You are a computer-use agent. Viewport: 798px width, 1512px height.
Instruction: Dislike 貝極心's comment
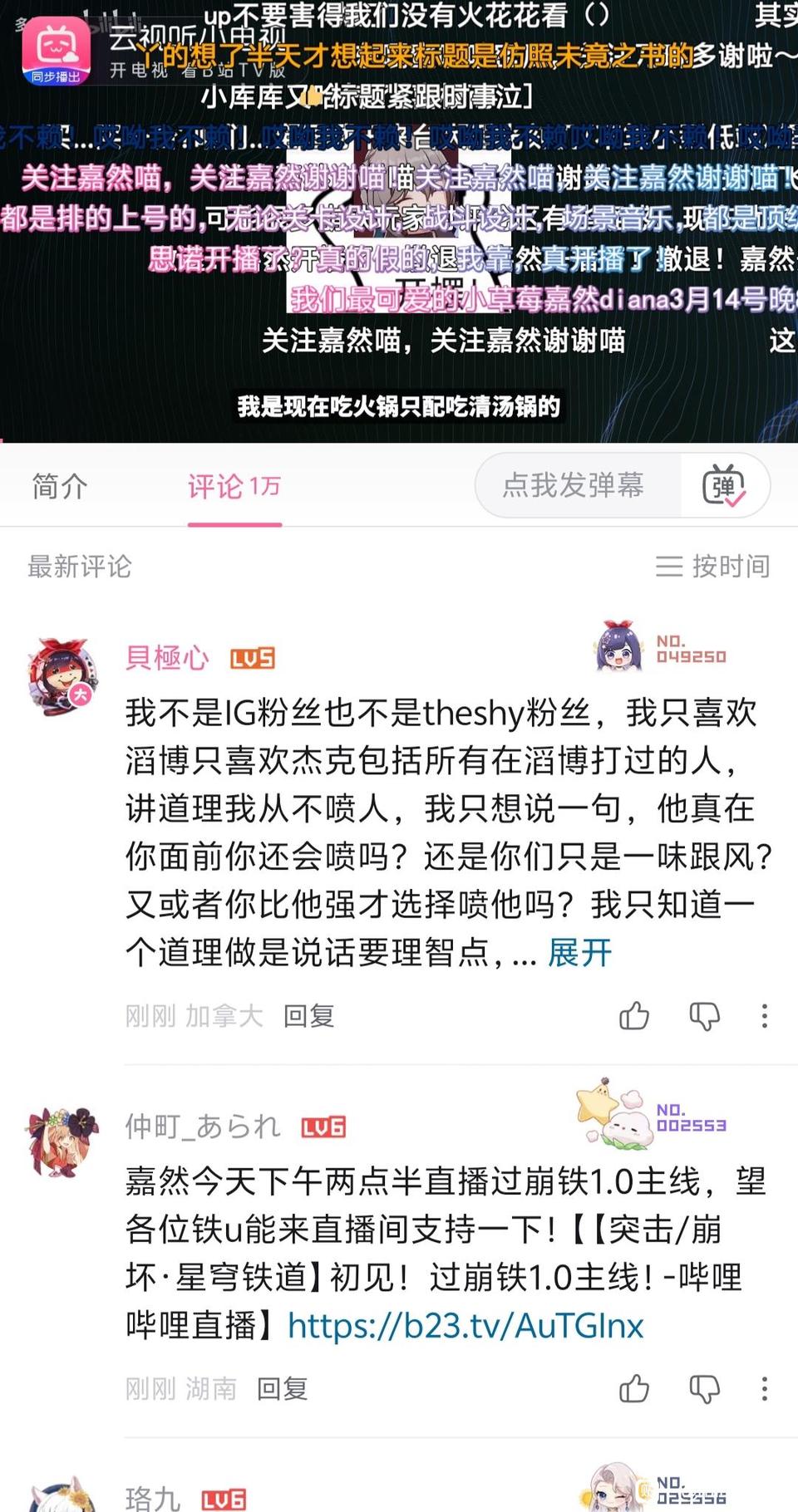point(704,1015)
